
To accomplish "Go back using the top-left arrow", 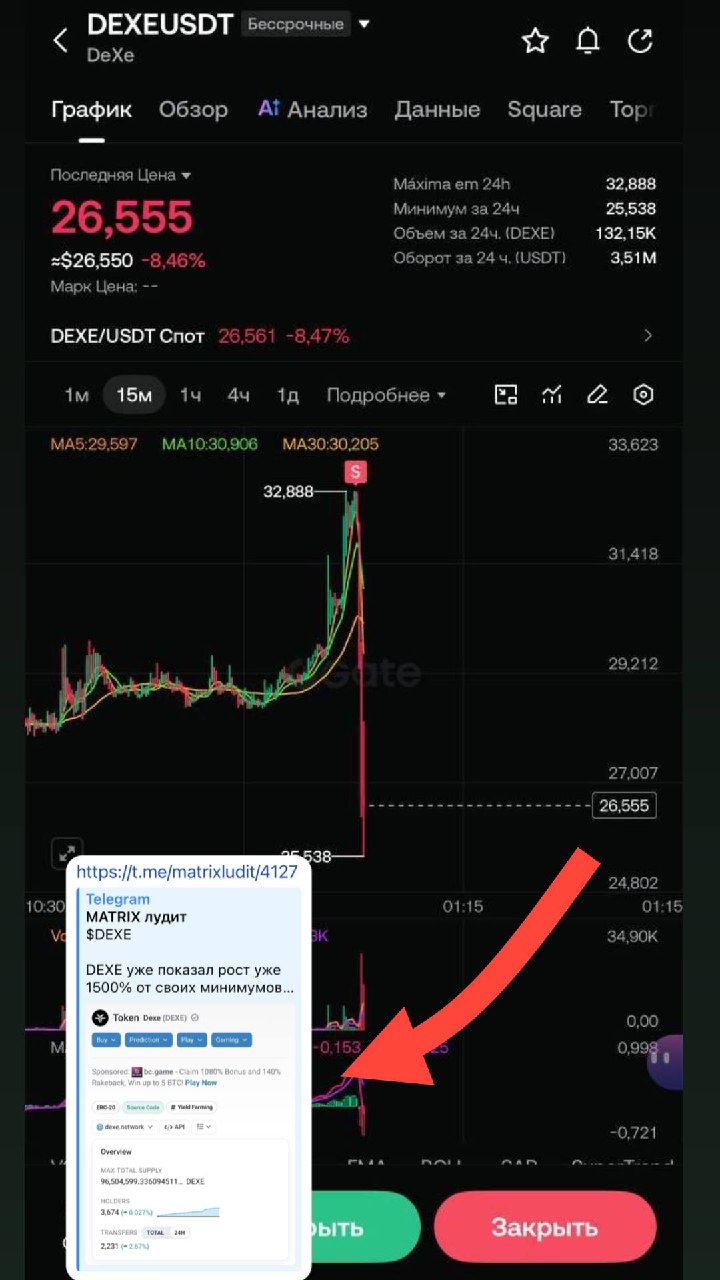I will coord(61,40).
